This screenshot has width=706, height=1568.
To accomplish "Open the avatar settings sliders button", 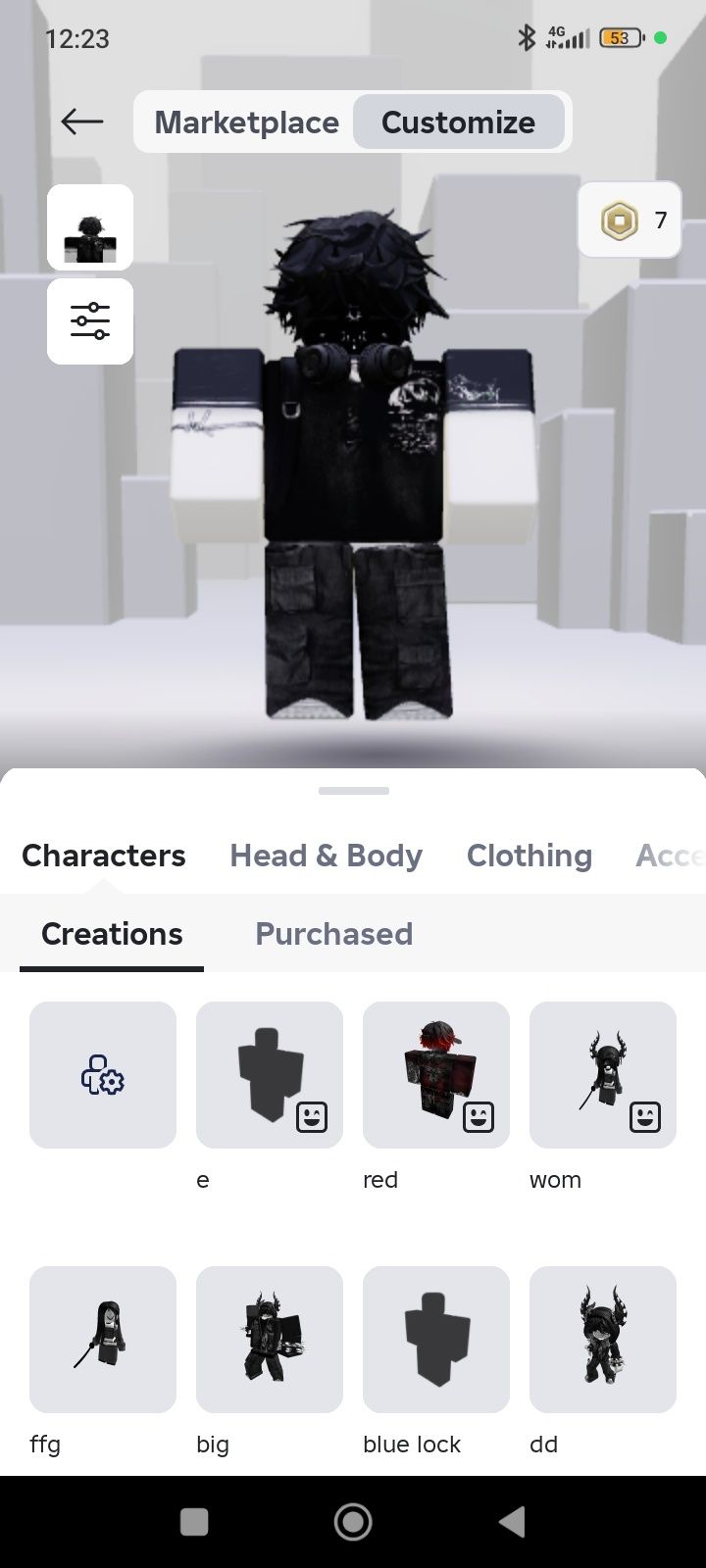I will click(90, 321).
